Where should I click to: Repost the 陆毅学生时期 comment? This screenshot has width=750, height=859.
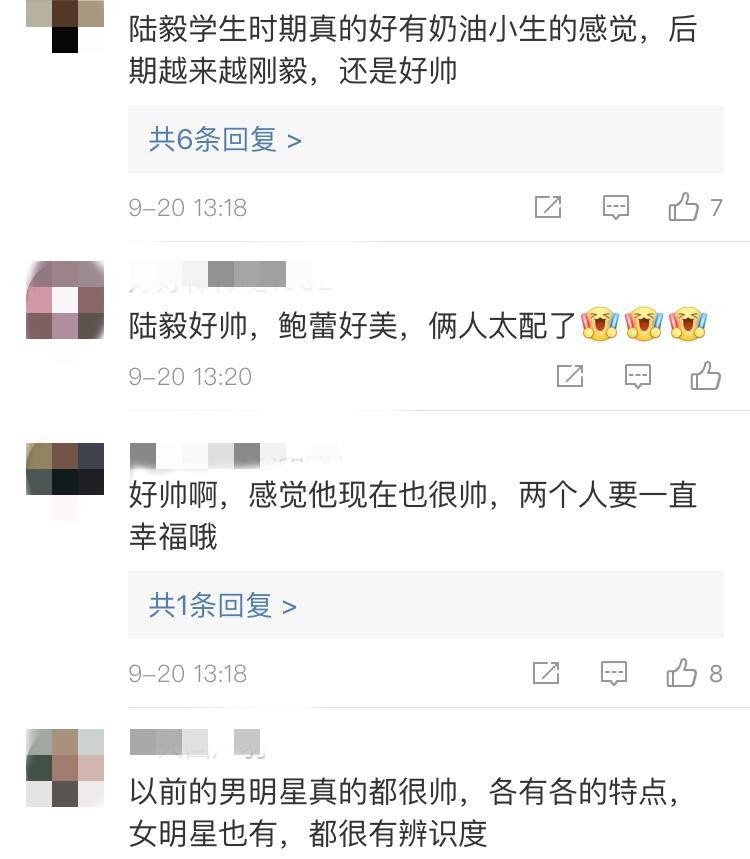point(548,207)
